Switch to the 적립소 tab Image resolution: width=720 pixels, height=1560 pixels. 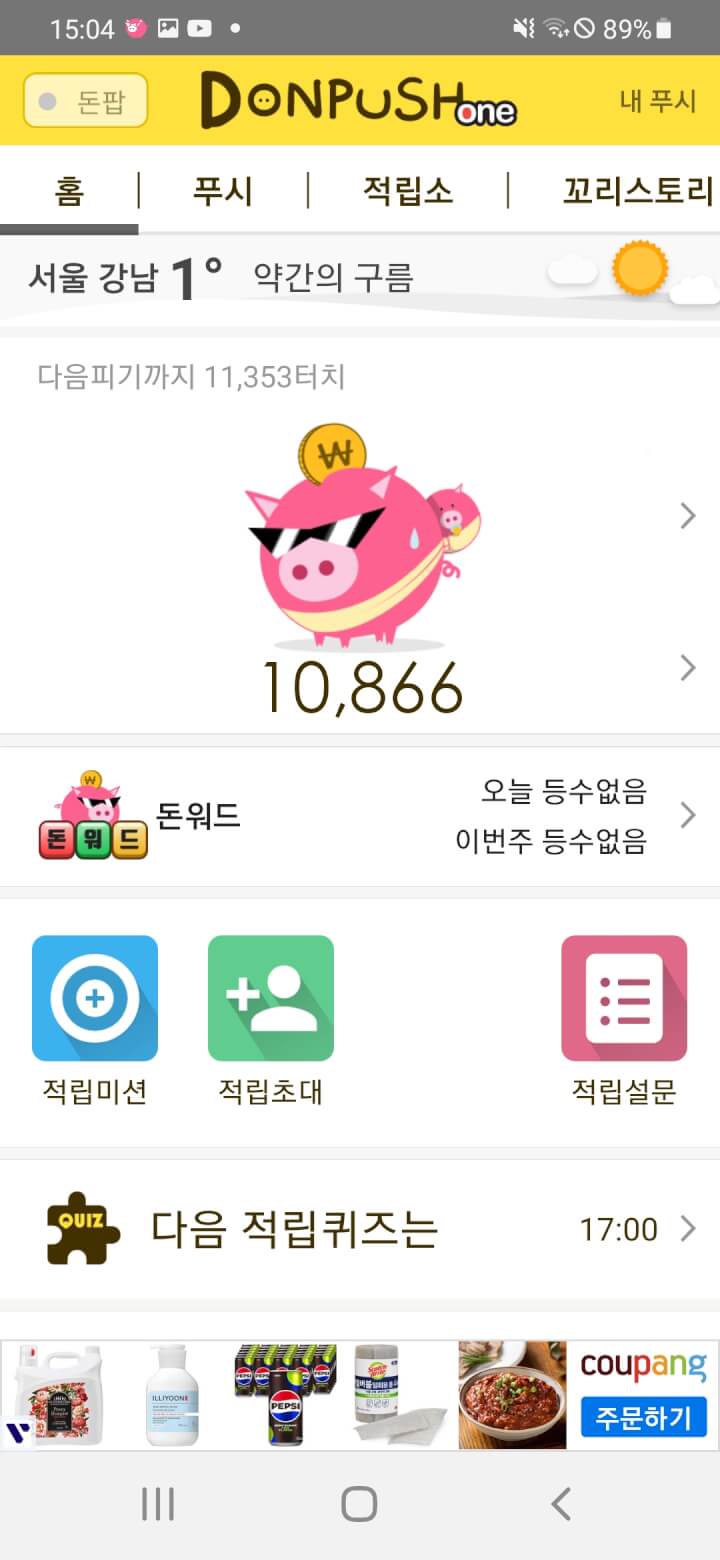point(407,190)
